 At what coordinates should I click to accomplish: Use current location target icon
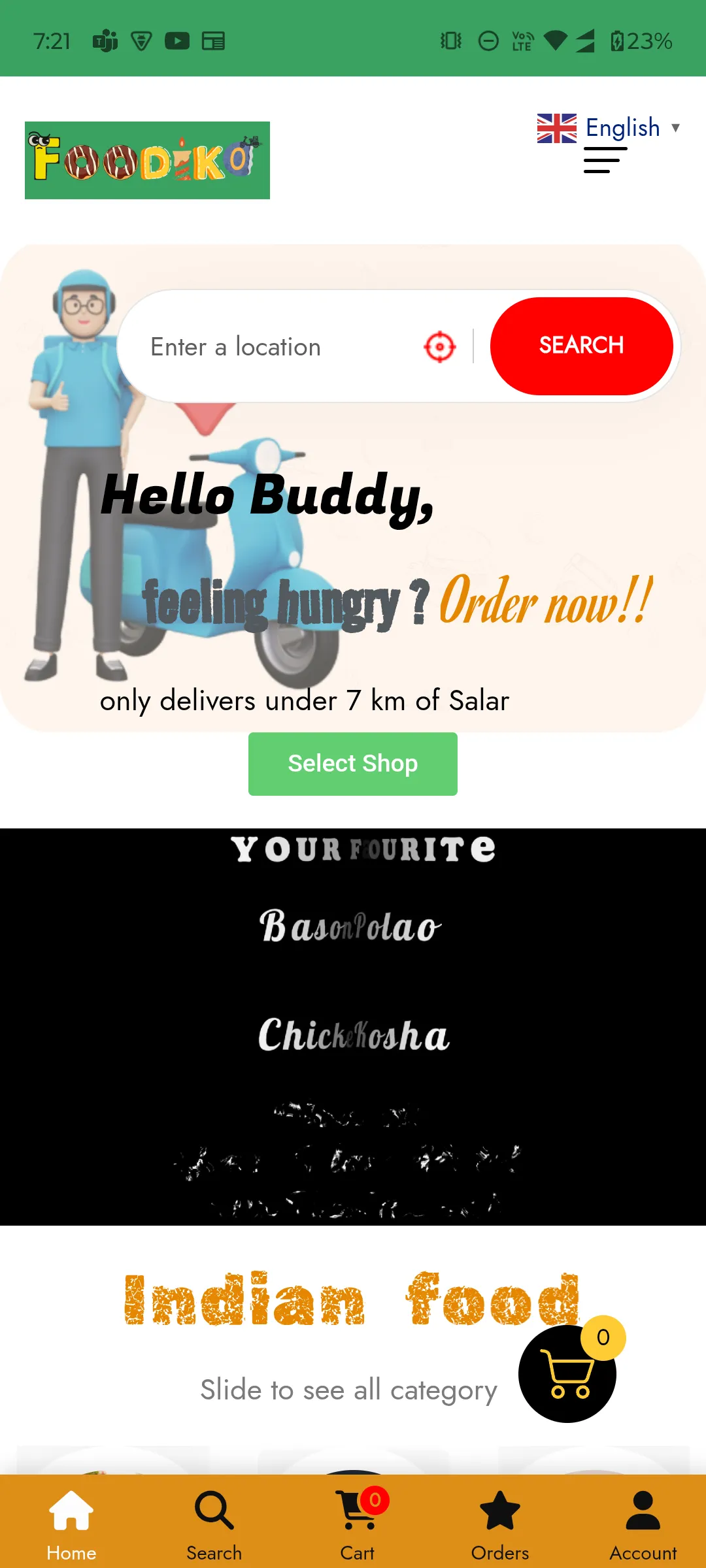(440, 346)
